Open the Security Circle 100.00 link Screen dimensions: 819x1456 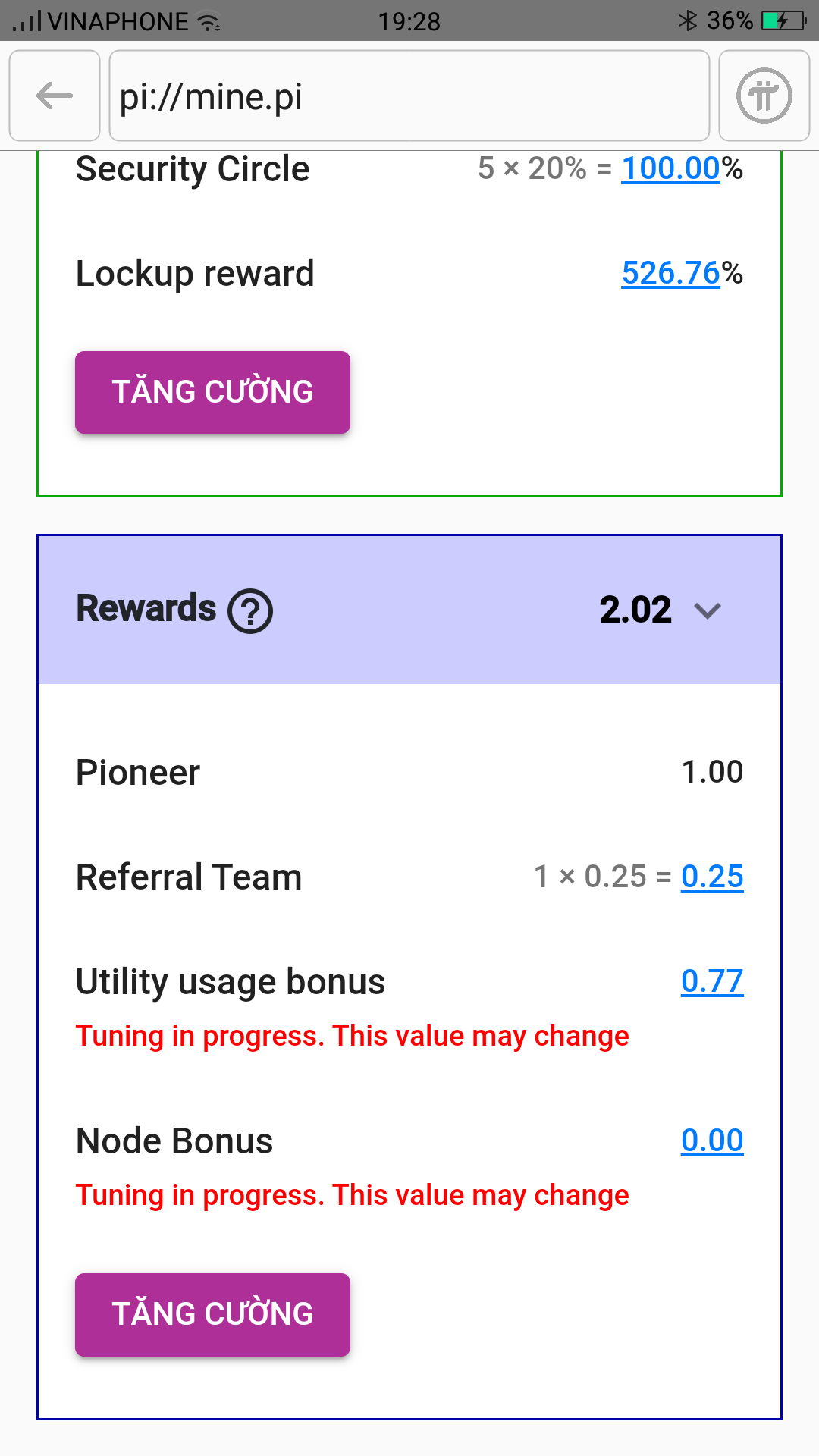pos(670,168)
